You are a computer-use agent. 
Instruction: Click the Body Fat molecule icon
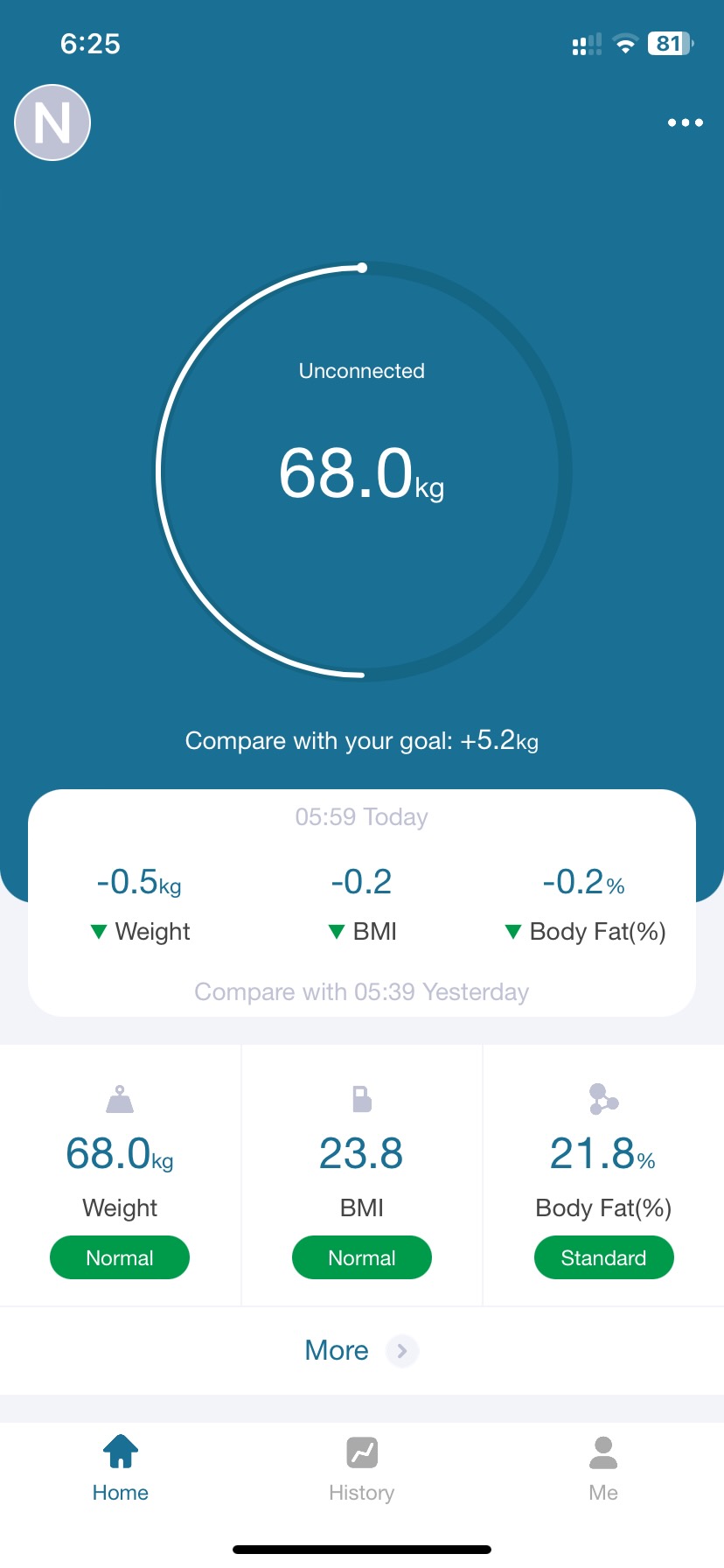pos(603,1098)
